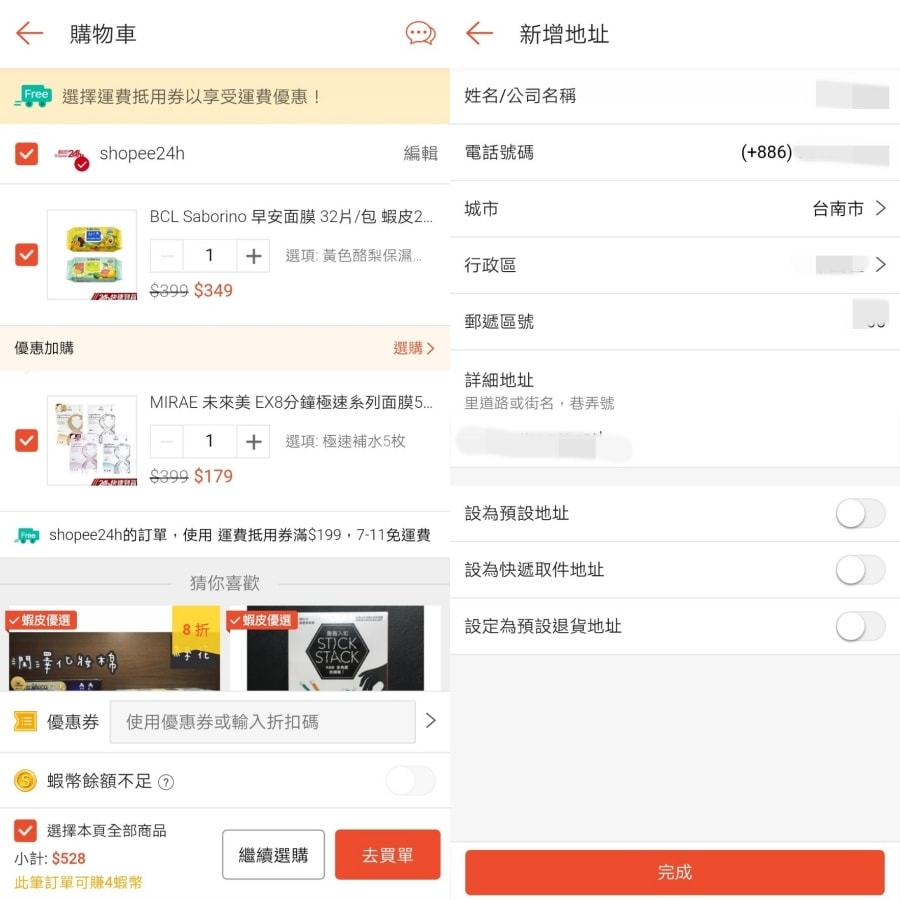This screenshot has width=900, height=900.
Task: Tap the 繼續選購 button
Action: pyautogui.click(x=273, y=855)
